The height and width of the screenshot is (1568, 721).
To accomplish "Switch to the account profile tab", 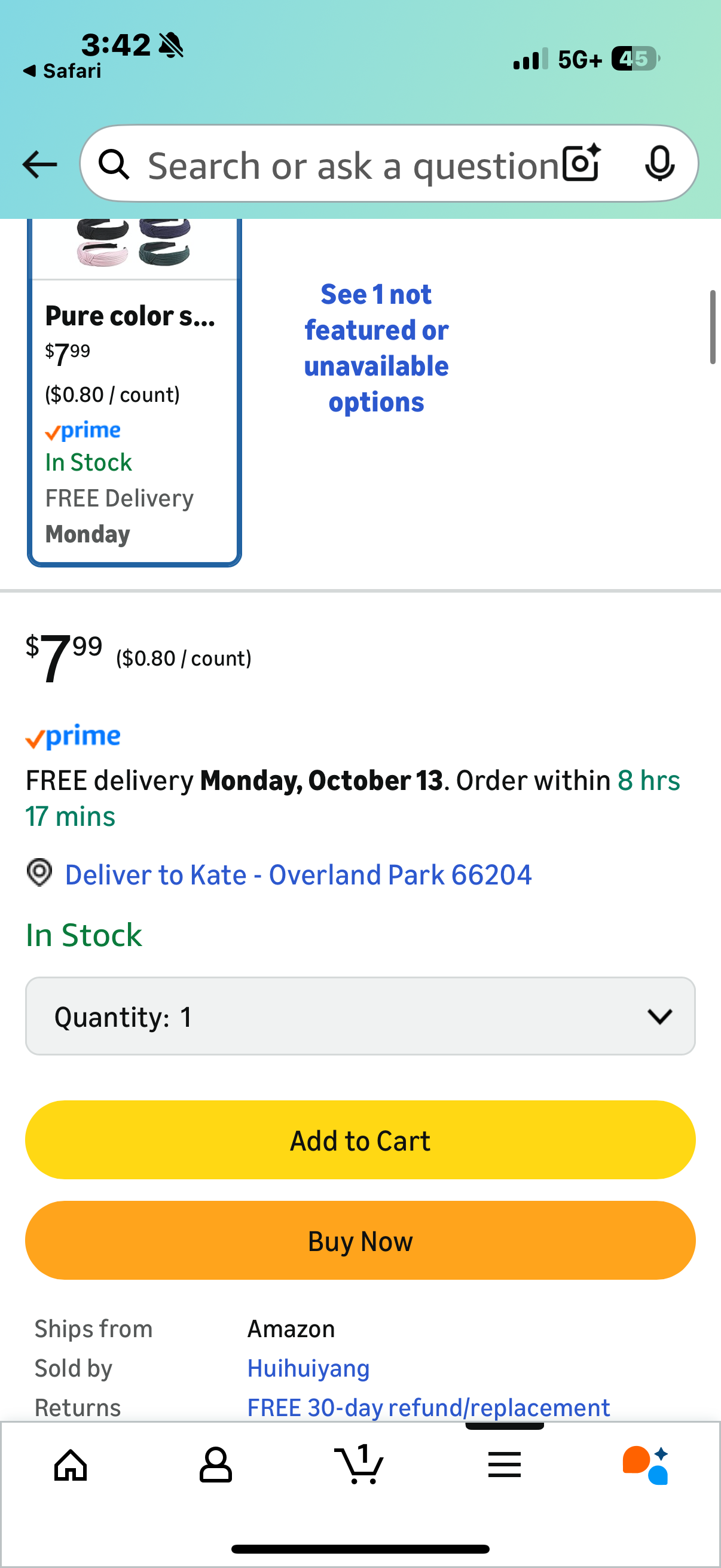I will [215, 1465].
